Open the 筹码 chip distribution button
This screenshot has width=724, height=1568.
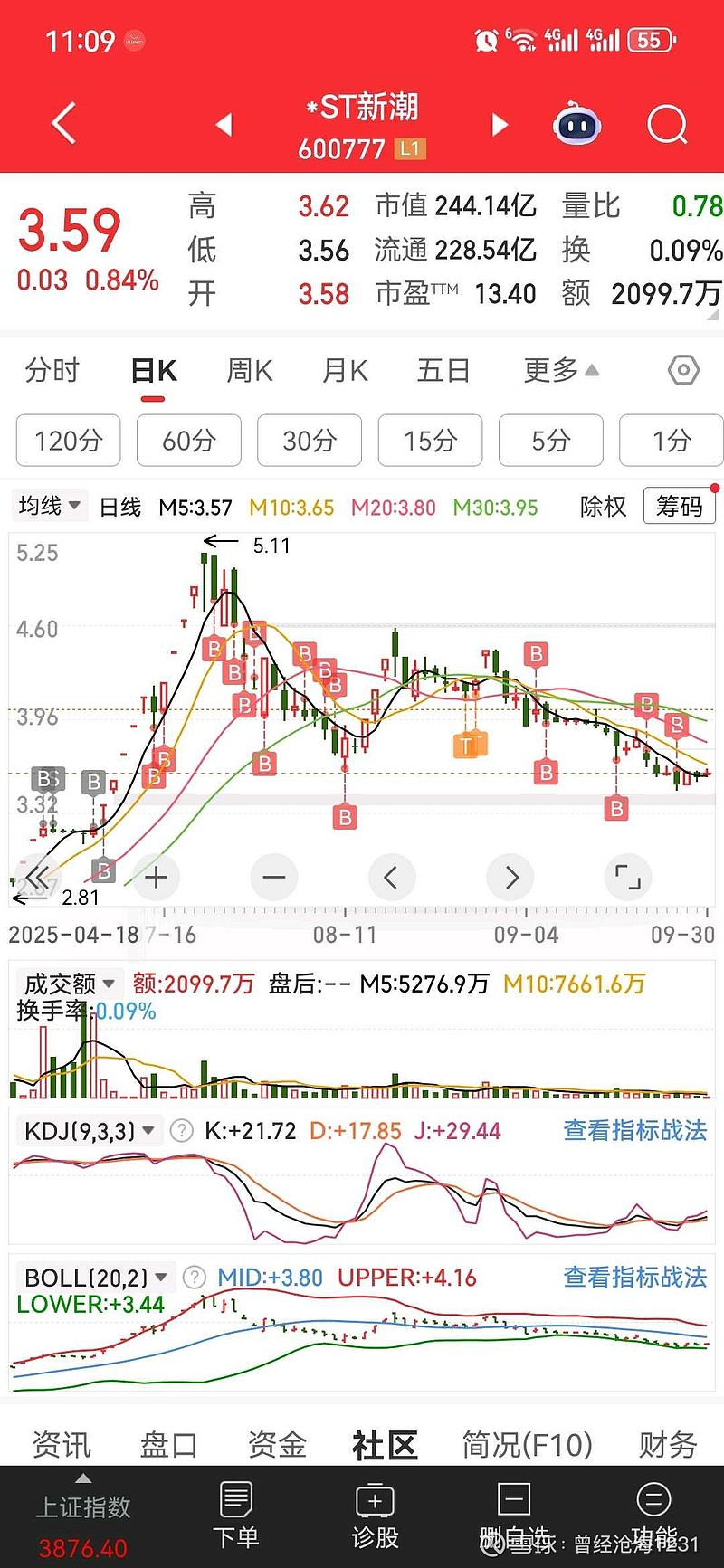(680, 506)
